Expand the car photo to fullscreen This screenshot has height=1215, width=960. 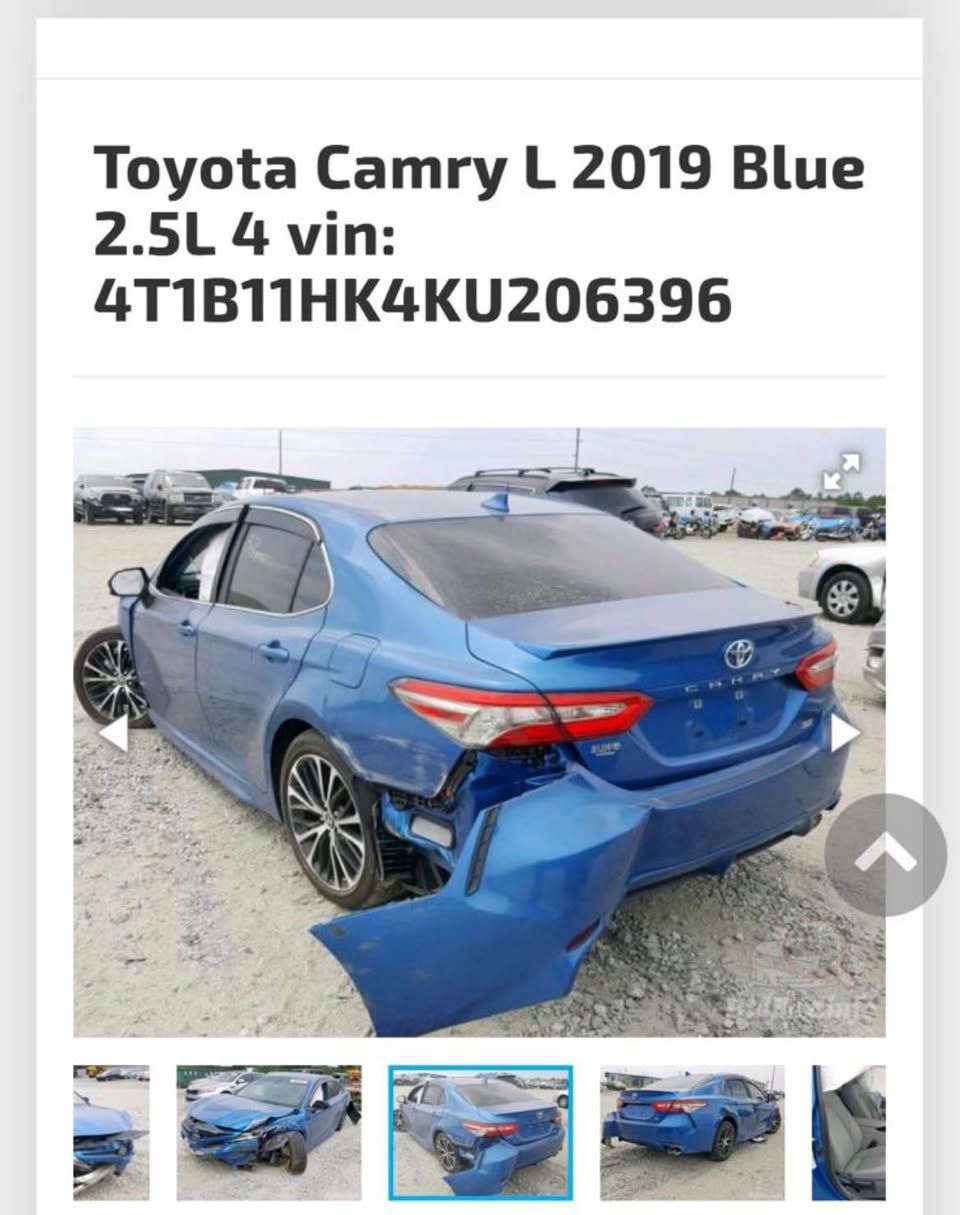point(840,472)
